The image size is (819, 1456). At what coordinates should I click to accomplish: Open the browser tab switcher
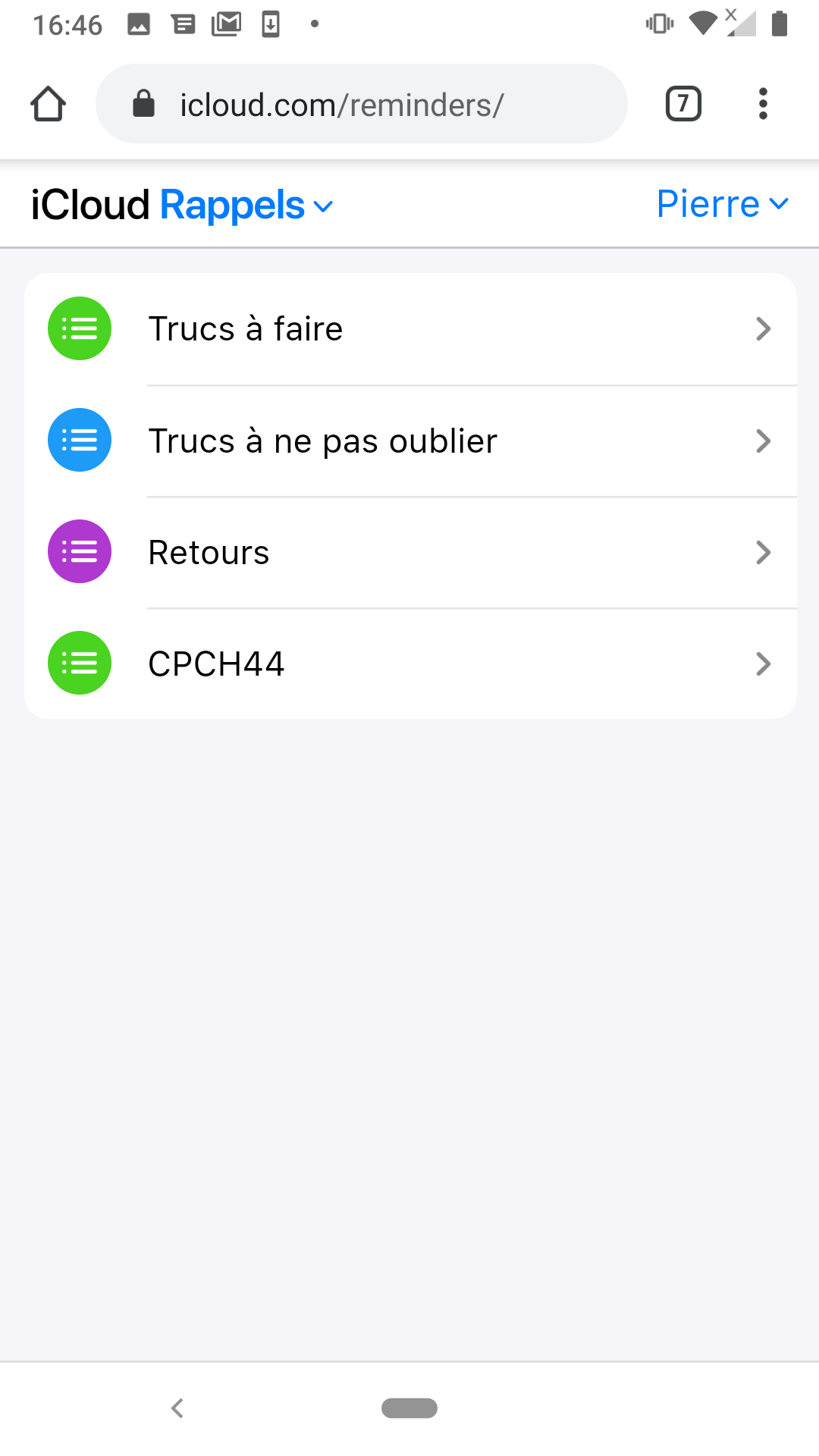(683, 104)
